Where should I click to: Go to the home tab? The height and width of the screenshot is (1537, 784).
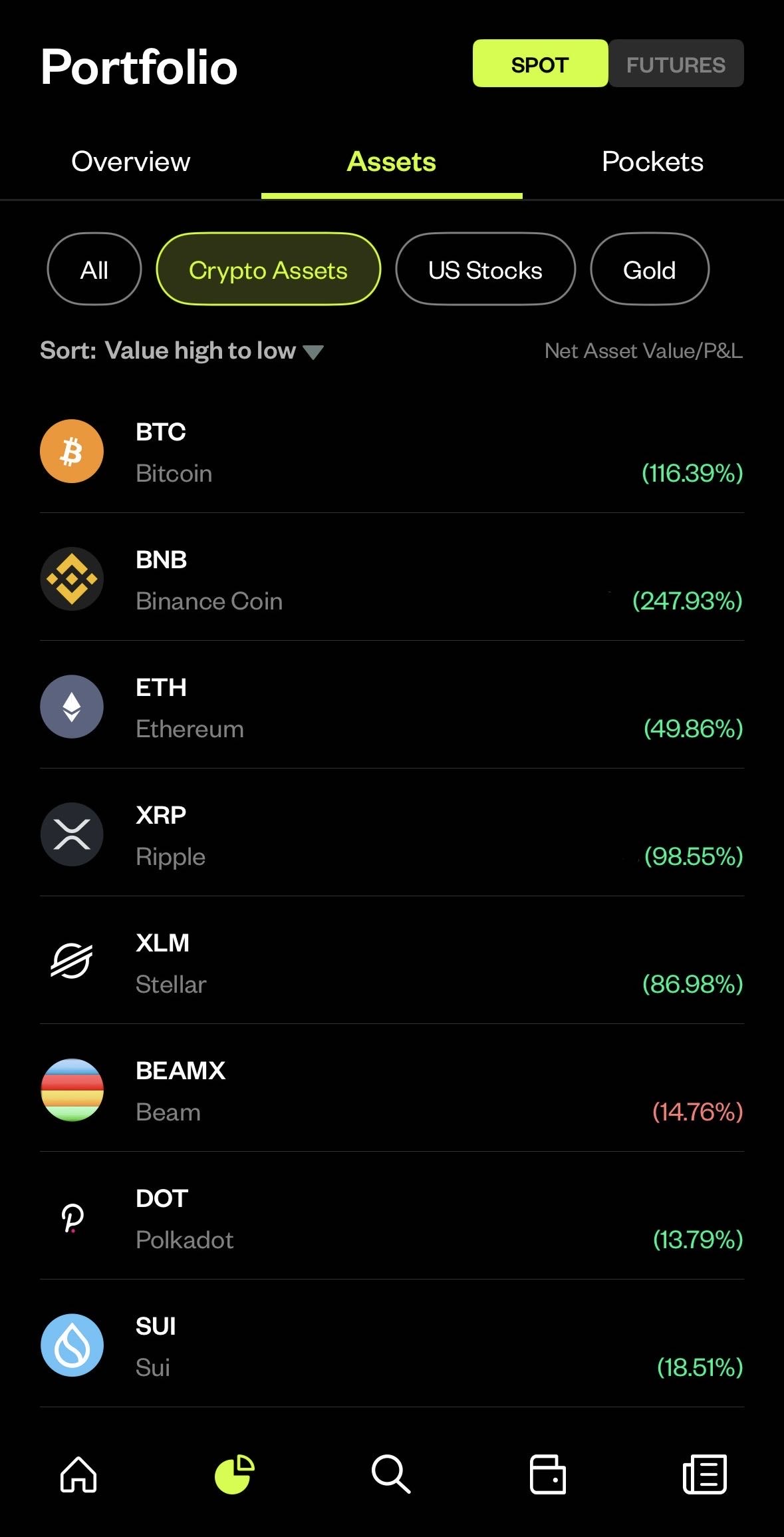[78, 1474]
